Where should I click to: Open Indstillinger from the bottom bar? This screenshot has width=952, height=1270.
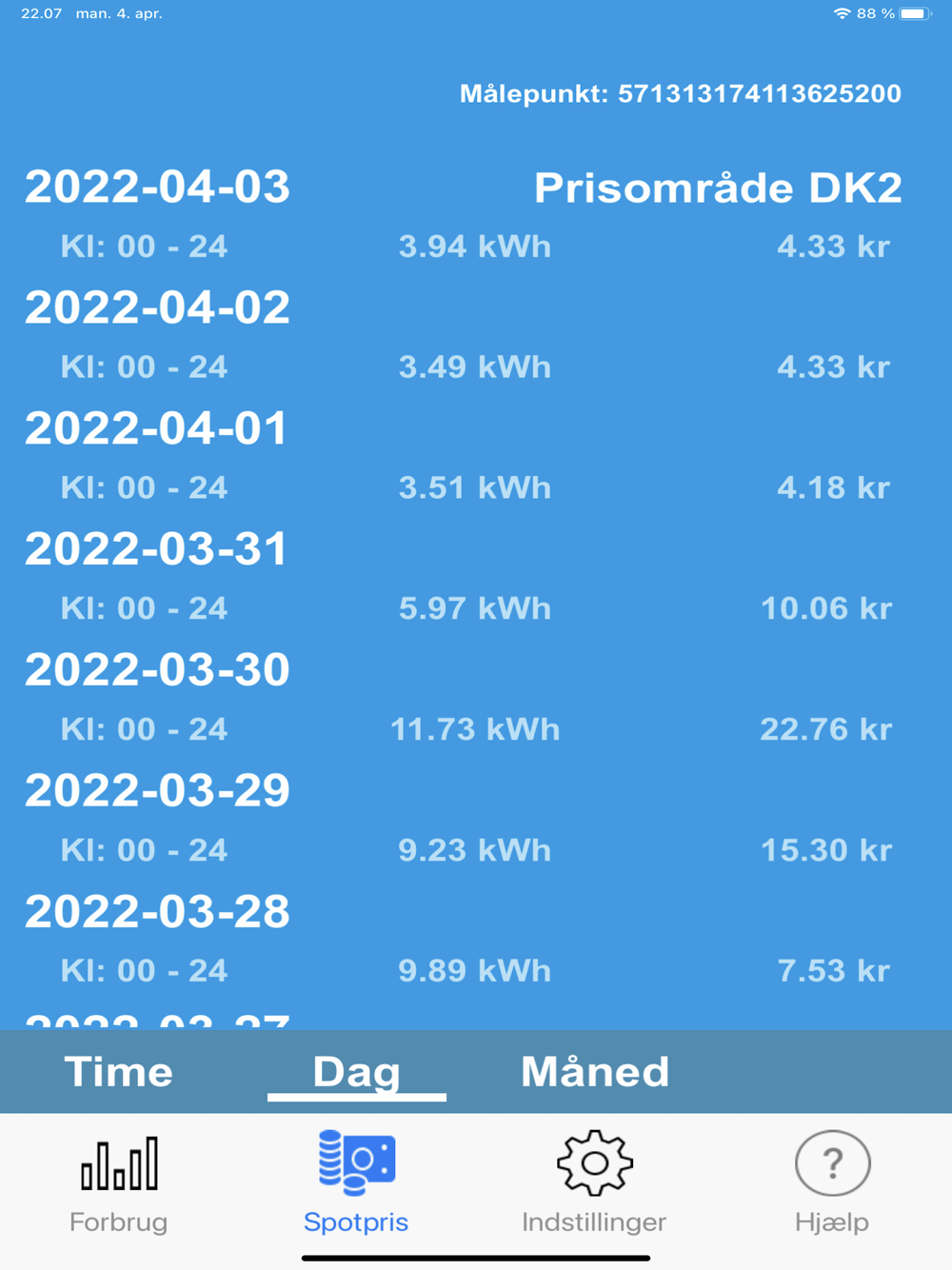[x=594, y=1182]
